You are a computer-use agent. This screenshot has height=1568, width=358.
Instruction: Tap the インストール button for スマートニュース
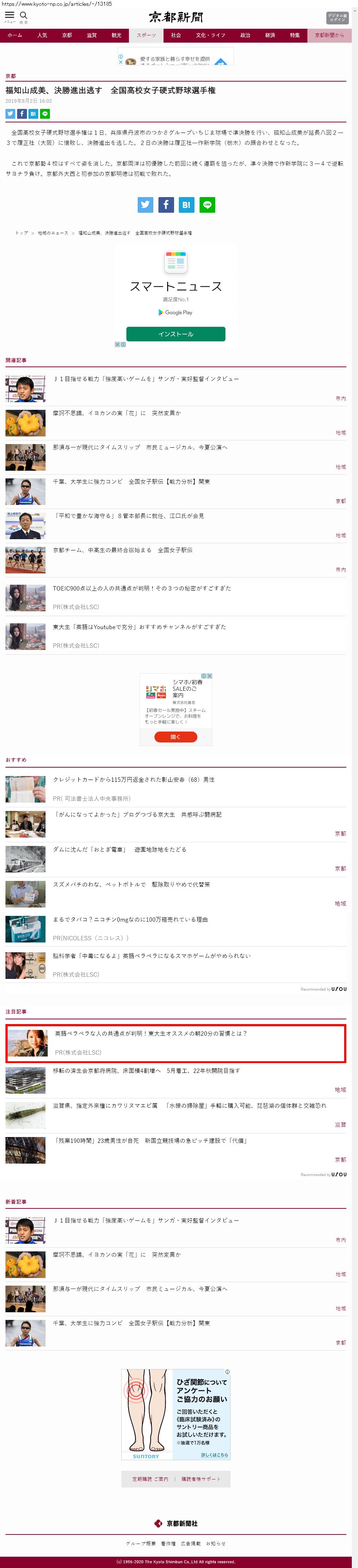click(175, 334)
